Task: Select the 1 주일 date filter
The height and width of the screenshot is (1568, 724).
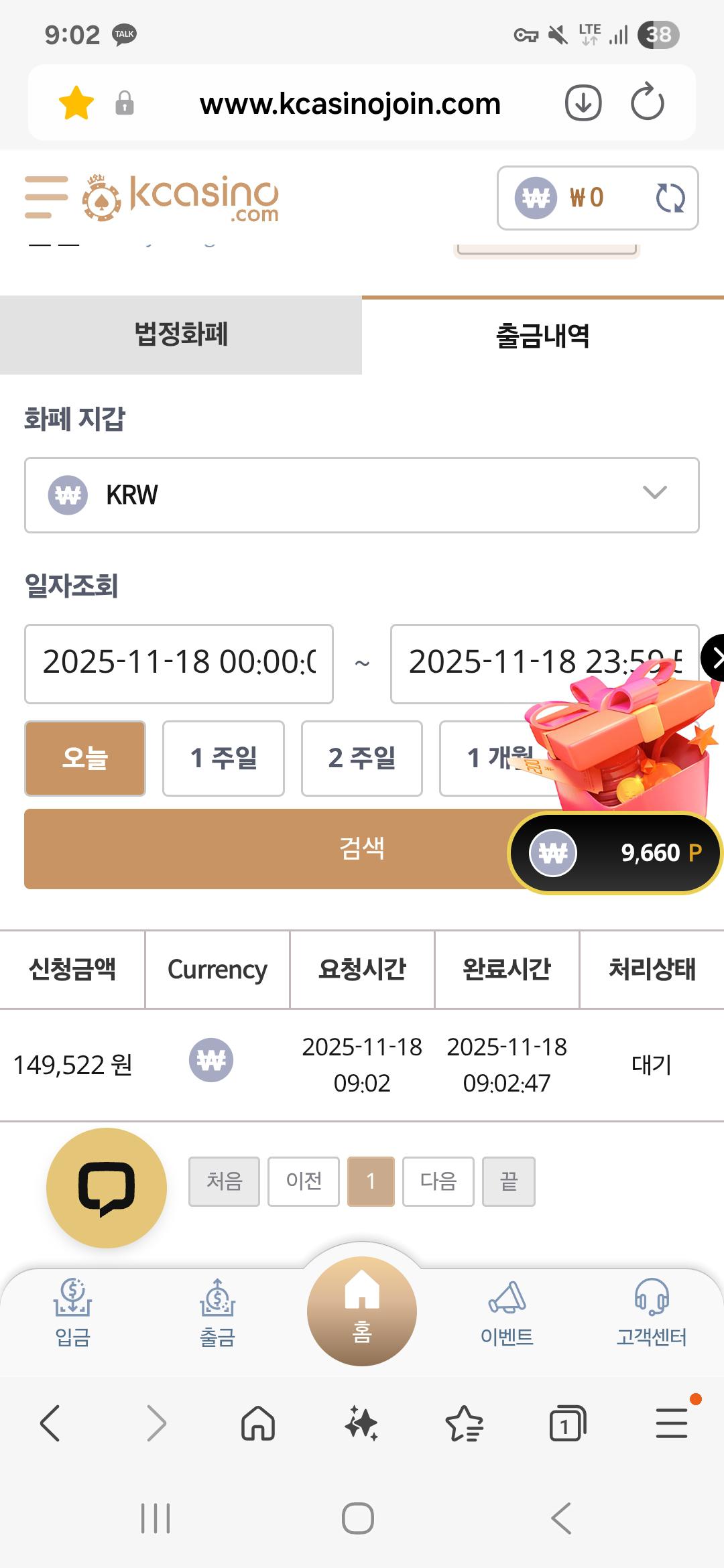Action: pos(223,758)
